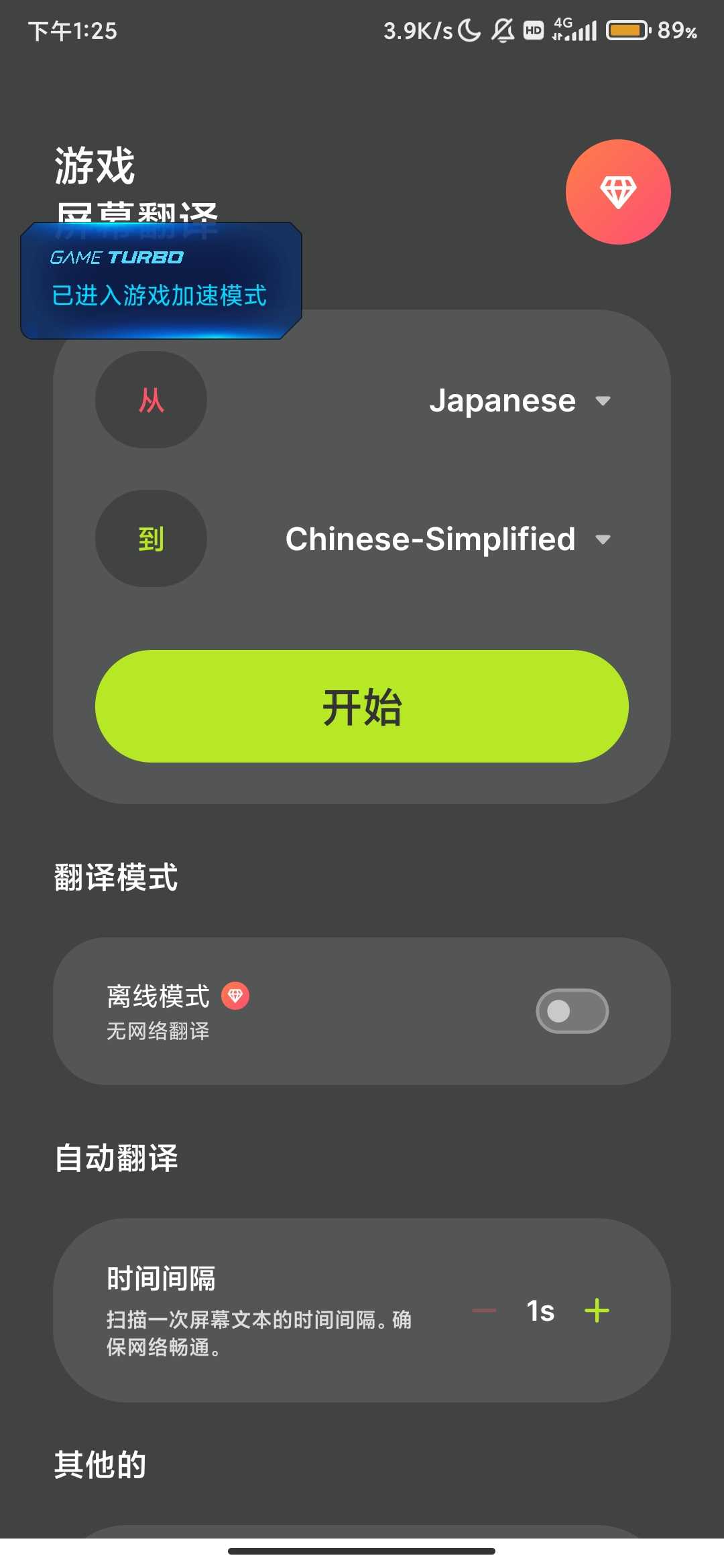
Task: Open the premium diamond button
Action: point(617,192)
